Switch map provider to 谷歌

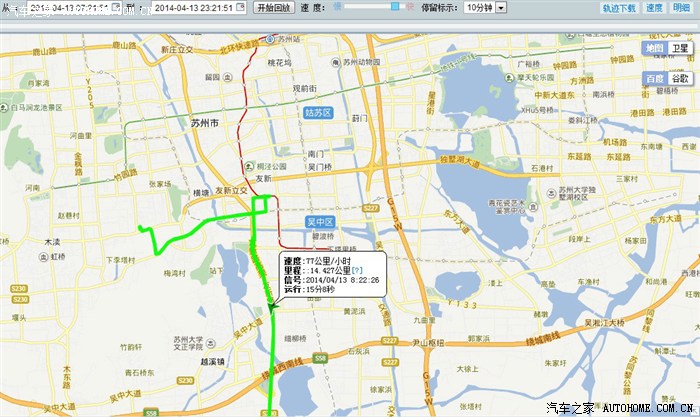click(680, 77)
